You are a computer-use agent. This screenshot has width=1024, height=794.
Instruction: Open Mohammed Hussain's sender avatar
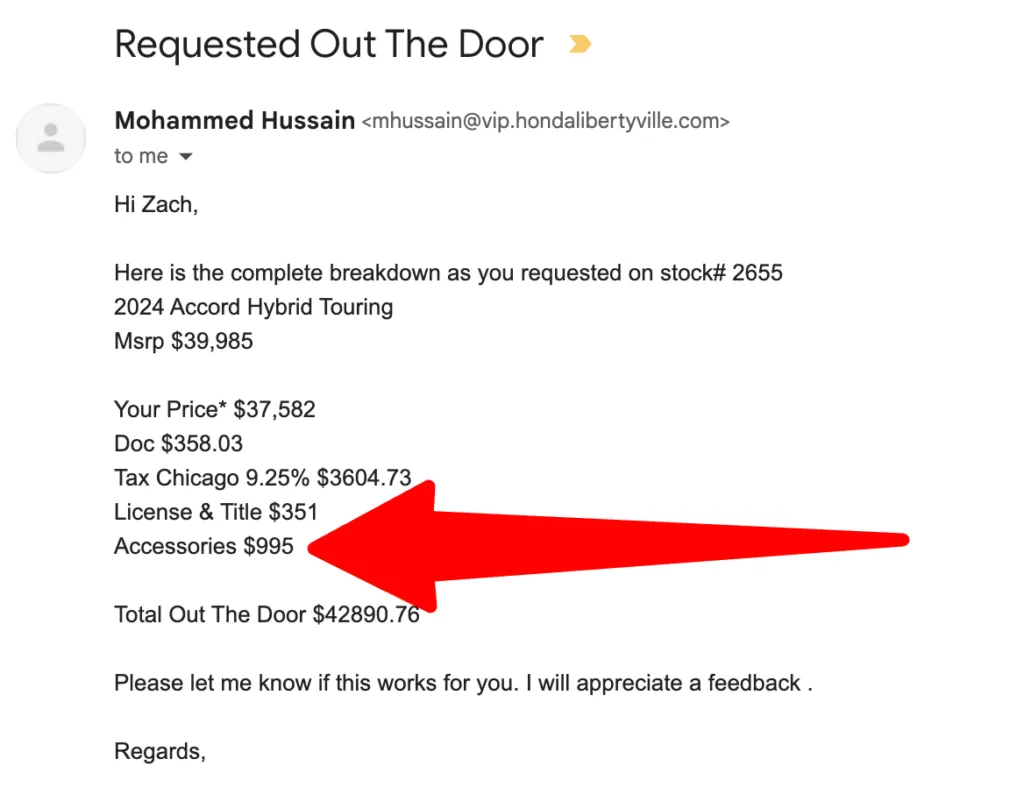[51, 138]
